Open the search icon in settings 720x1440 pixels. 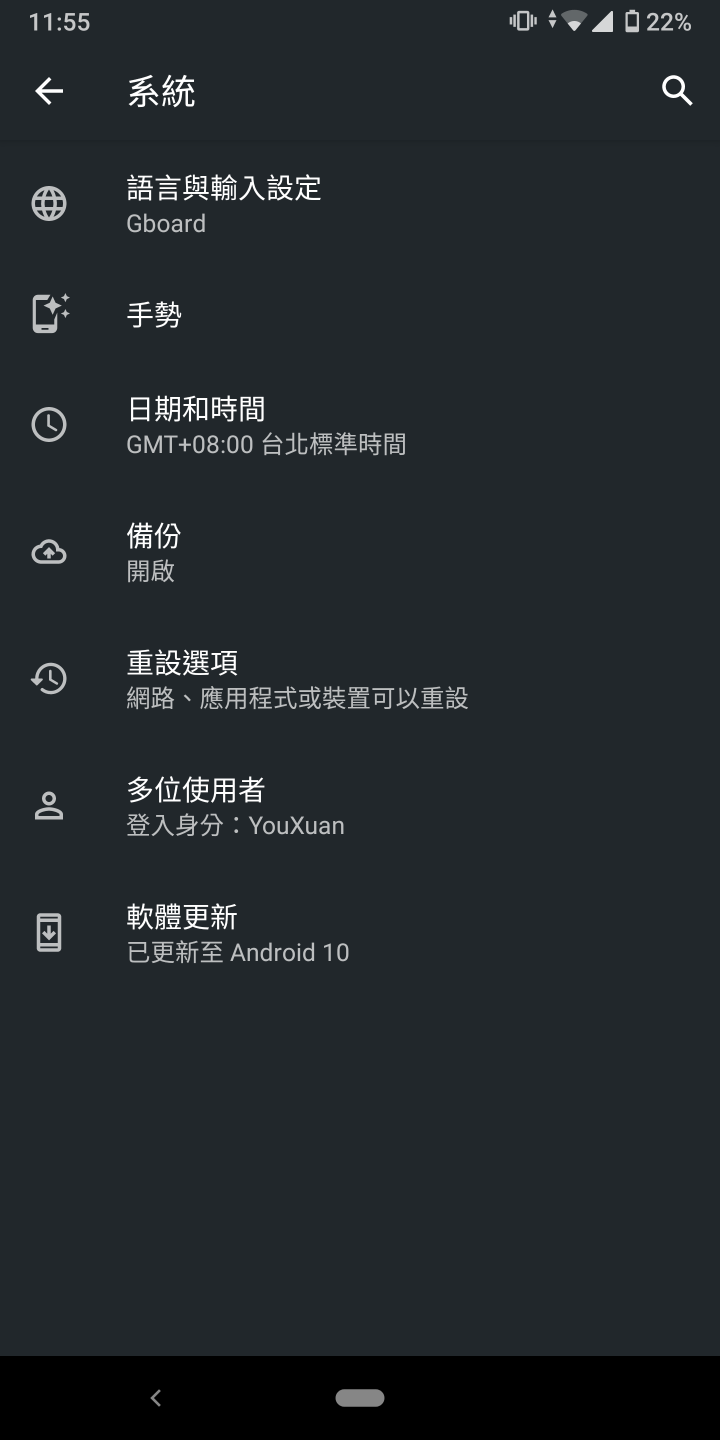point(677,91)
